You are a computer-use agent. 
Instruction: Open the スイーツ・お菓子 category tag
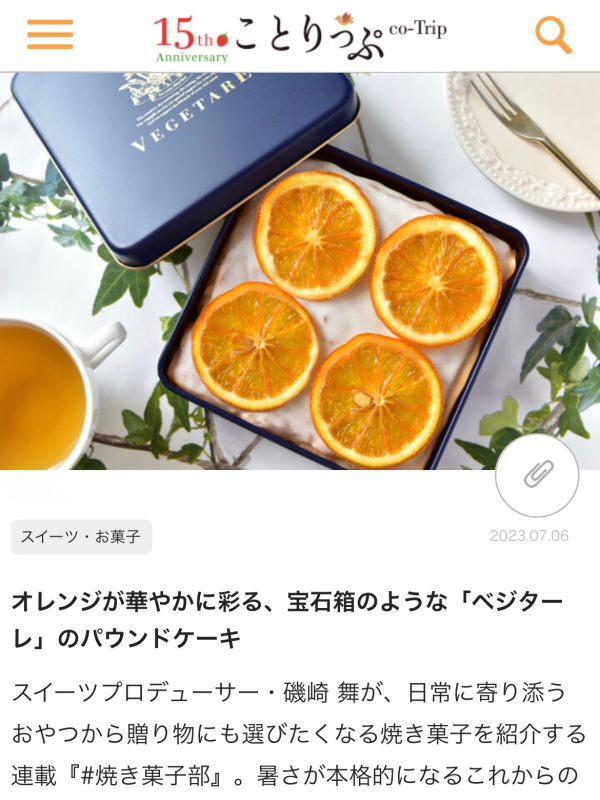pyautogui.click(x=81, y=537)
